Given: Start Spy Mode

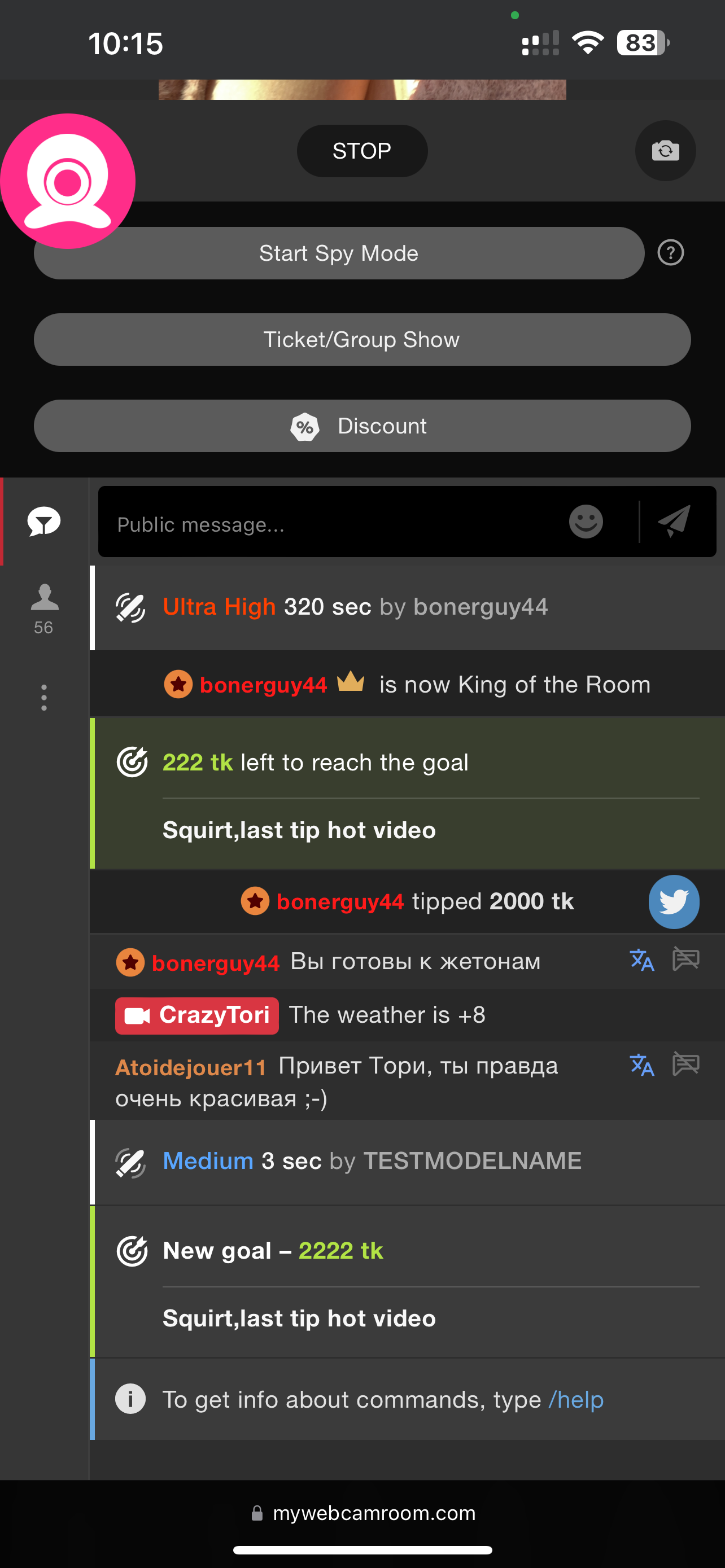Looking at the screenshot, I should pyautogui.click(x=338, y=253).
